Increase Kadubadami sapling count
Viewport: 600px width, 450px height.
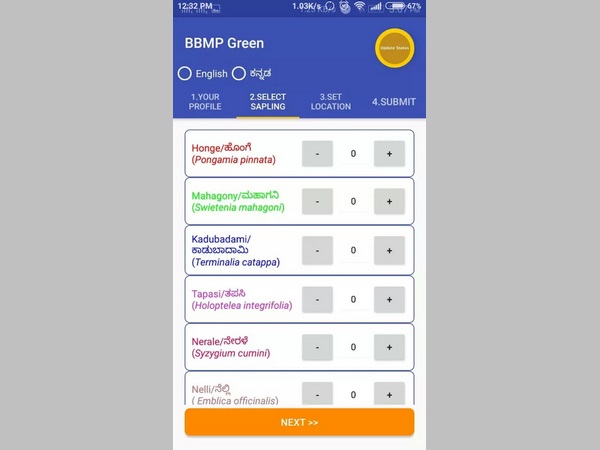[389, 250]
